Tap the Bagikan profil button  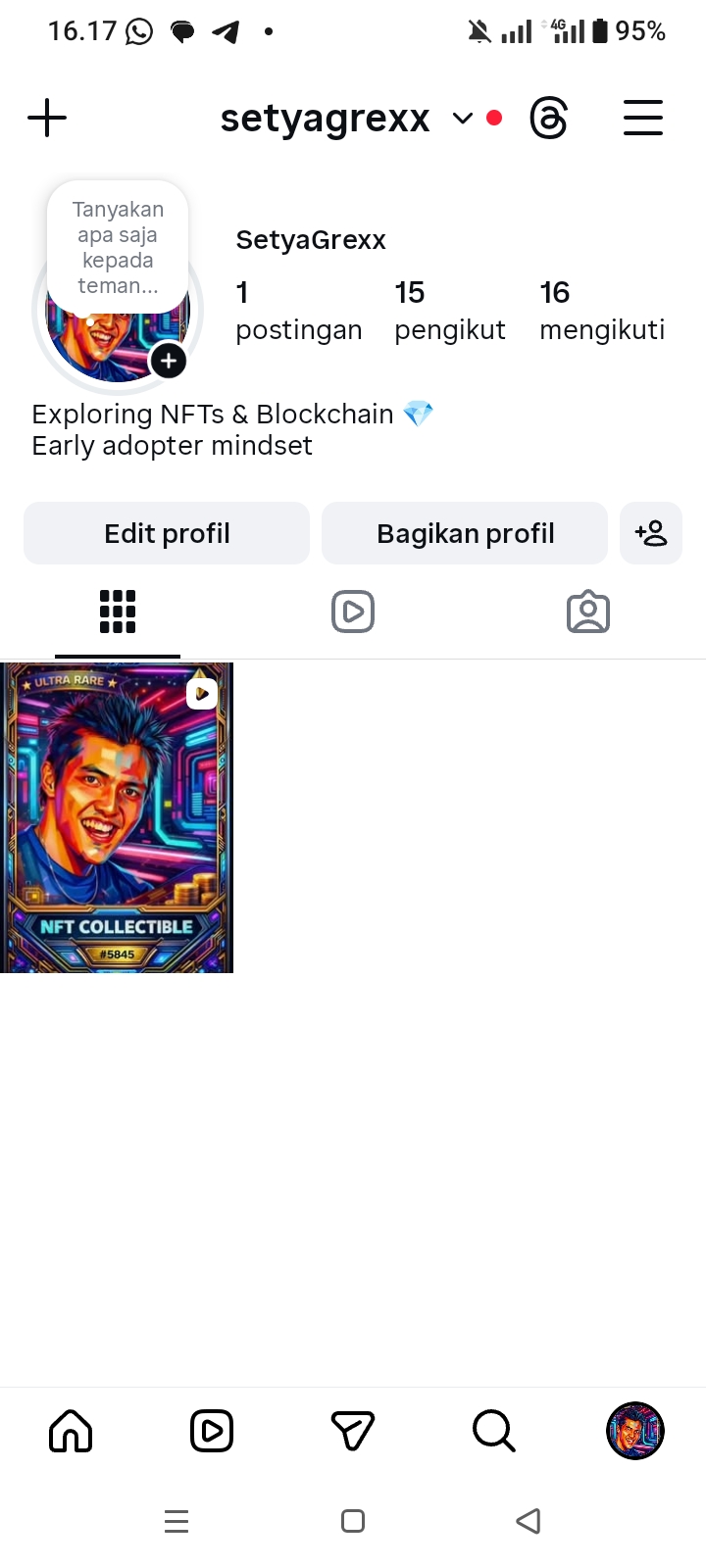465,533
